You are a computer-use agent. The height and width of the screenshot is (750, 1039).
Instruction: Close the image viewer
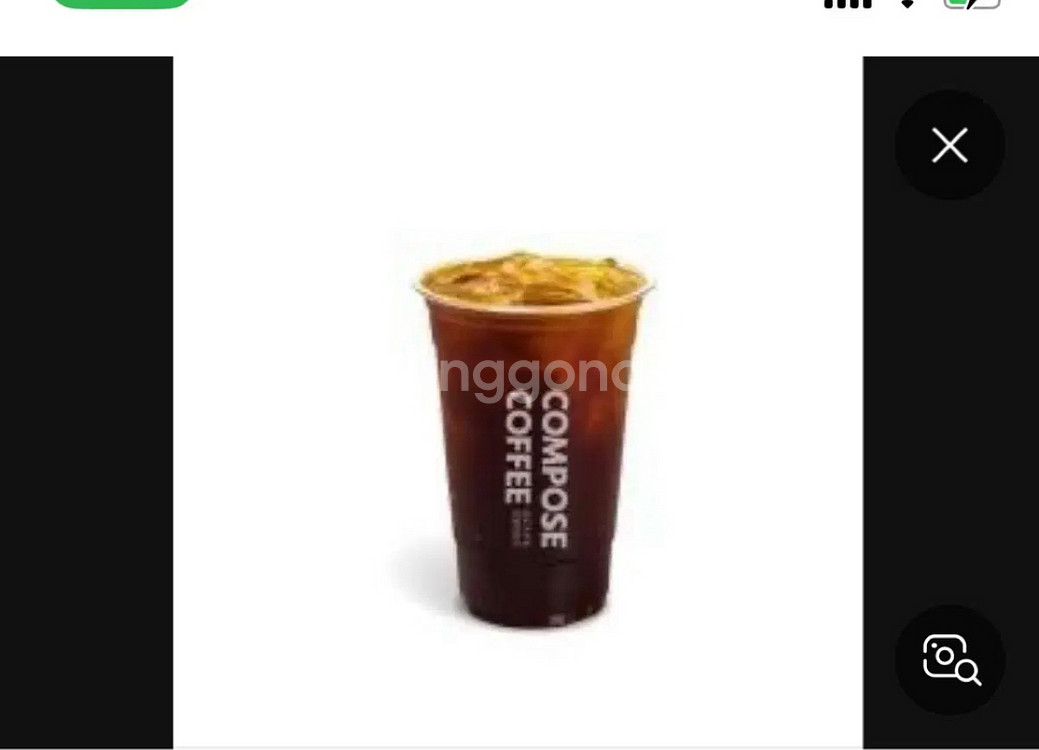(x=949, y=145)
